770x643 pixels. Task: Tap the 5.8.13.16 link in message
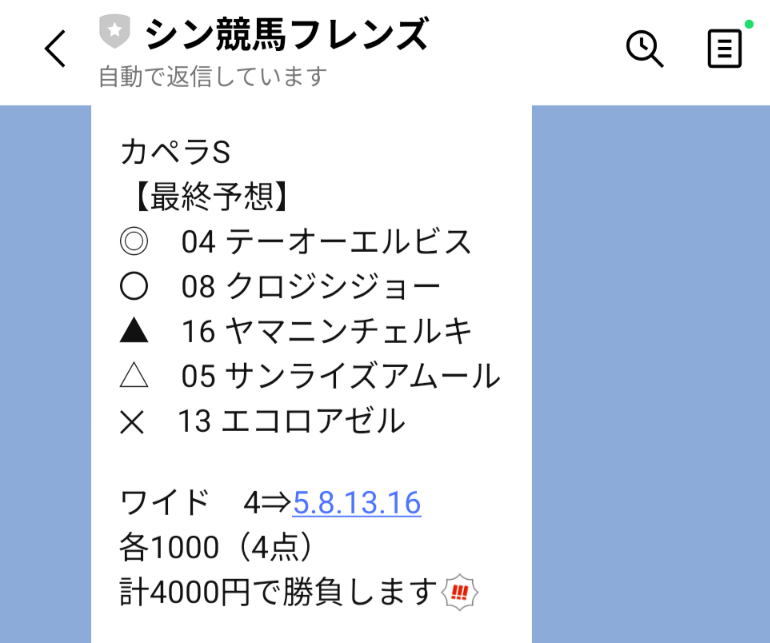click(356, 503)
